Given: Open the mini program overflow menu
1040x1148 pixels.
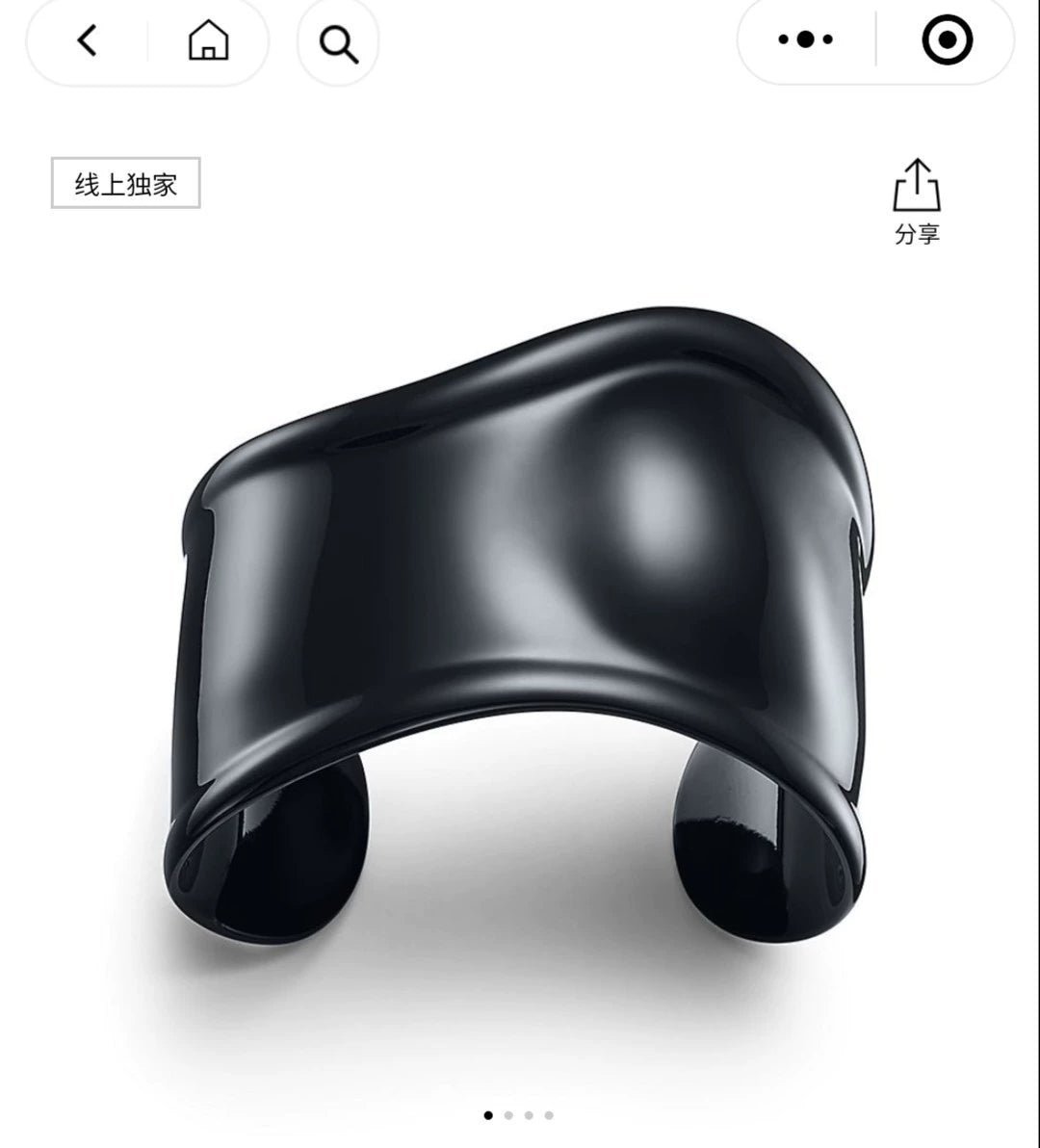Looking at the screenshot, I should 805,40.
